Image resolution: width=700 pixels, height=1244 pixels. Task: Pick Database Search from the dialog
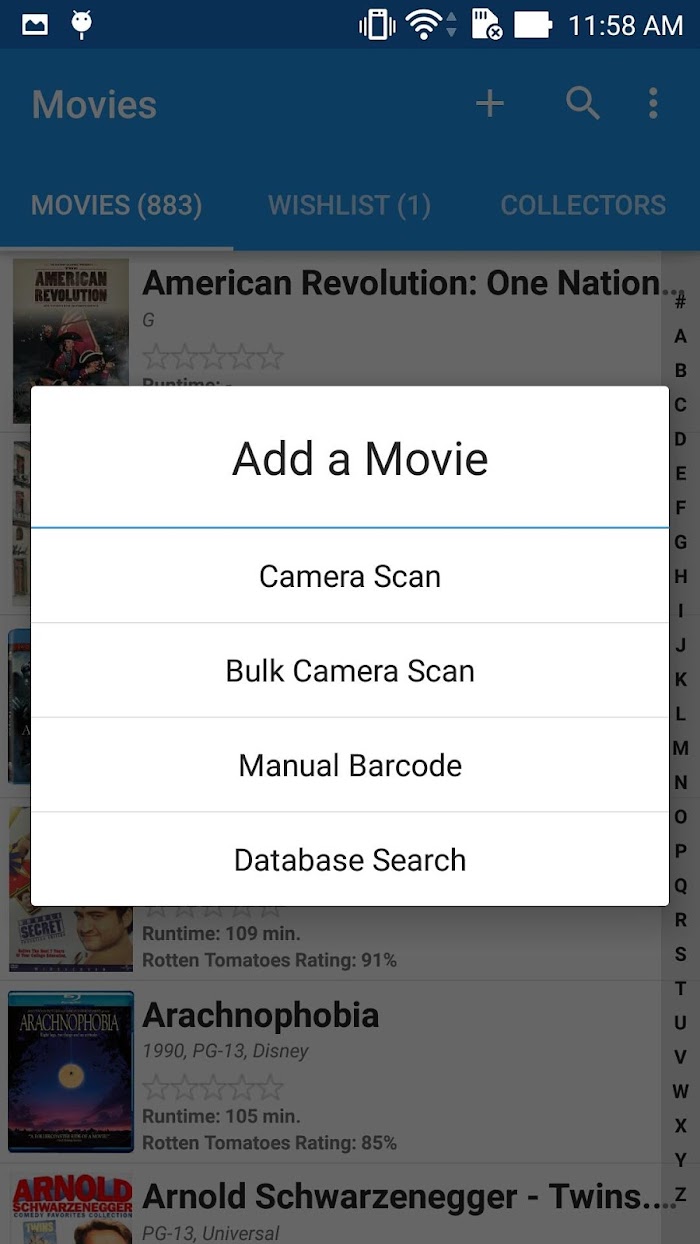[350, 860]
